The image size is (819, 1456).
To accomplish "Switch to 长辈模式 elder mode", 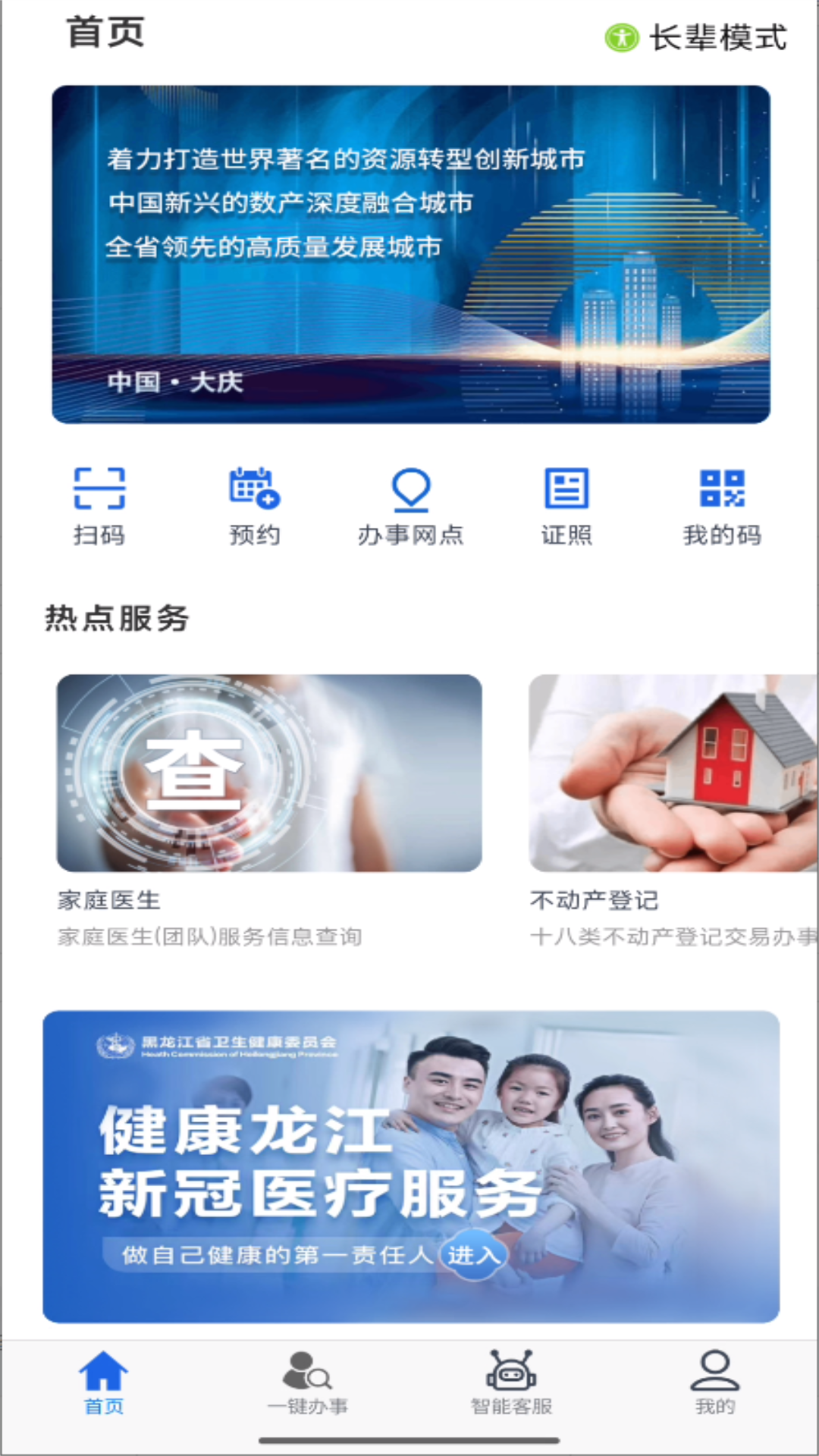I will (696, 37).
